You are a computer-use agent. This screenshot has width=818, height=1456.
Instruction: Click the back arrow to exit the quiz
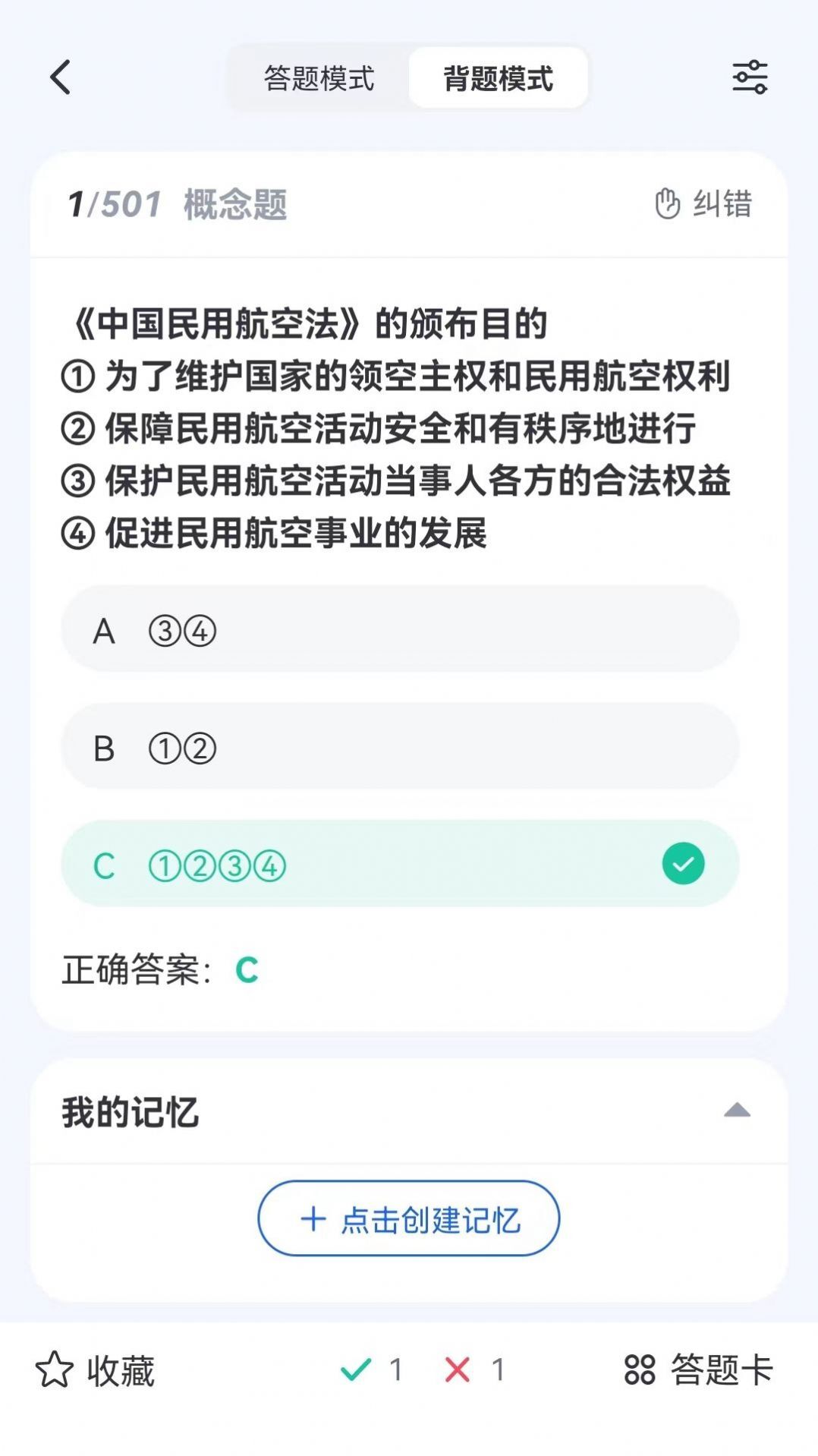coord(61,77)
